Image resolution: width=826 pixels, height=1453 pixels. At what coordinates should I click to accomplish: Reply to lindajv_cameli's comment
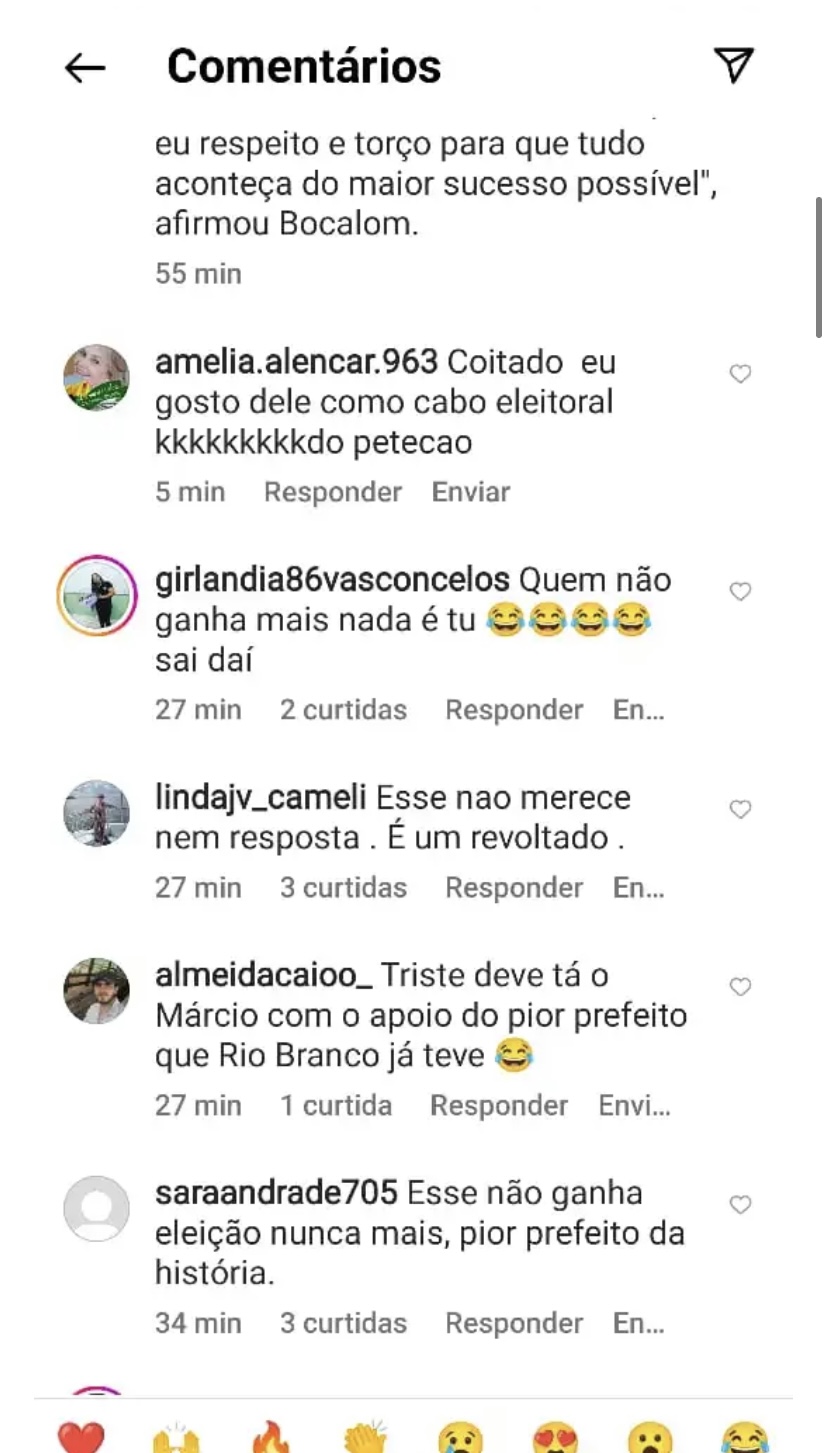coord(514,888)
